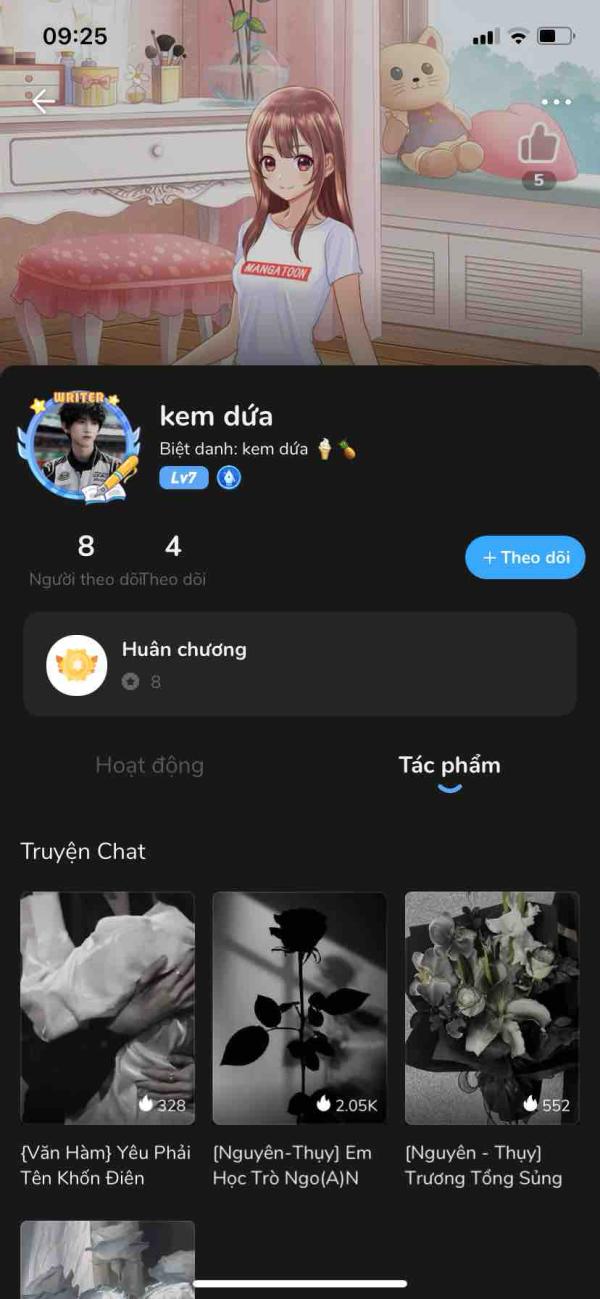Screen dimensions: 600x1299
Task: View the 8 Người theo dõi followers
Action: tap(85, 560)
